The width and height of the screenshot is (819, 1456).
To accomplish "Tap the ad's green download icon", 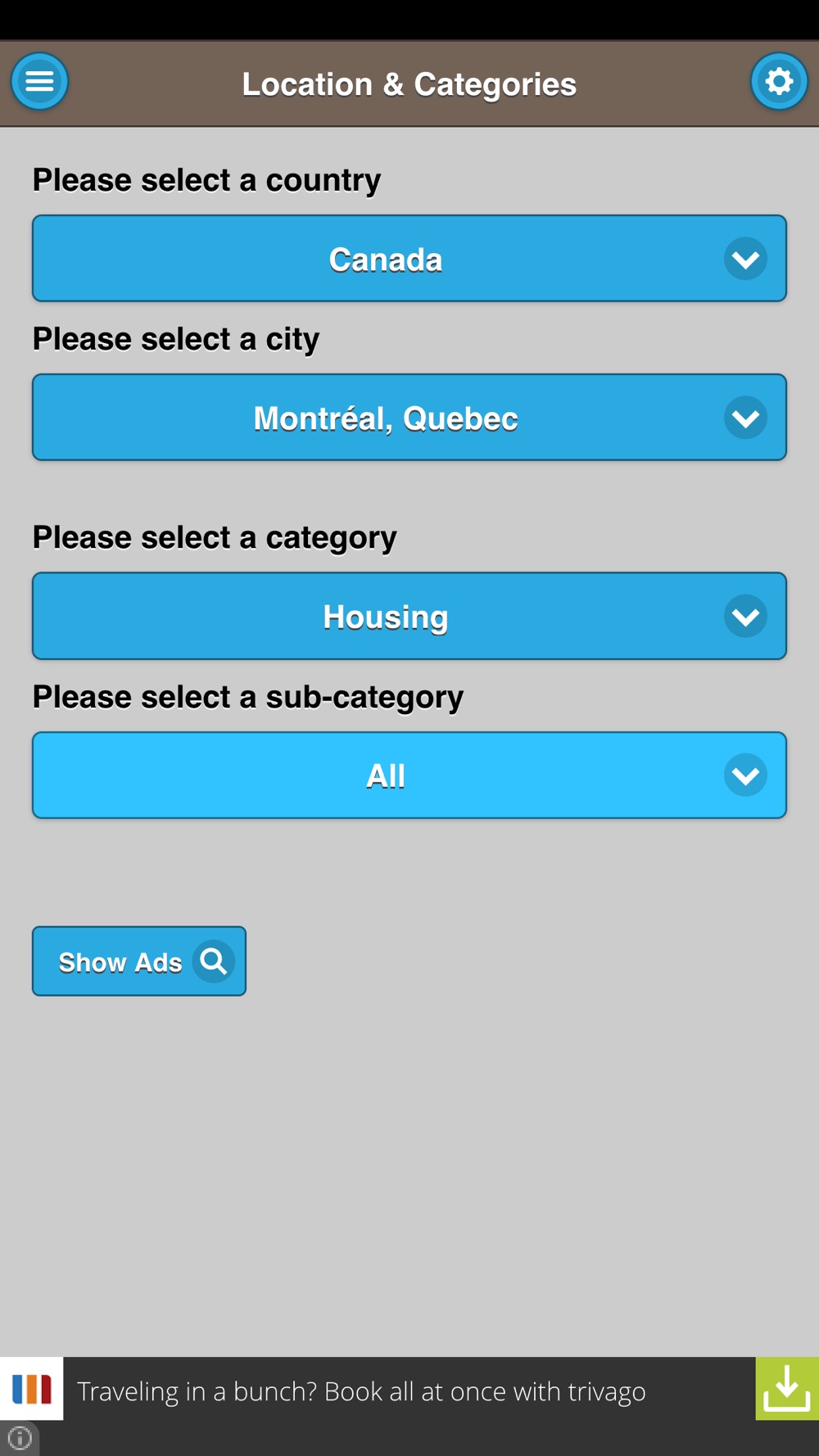I will point(787,1389).
